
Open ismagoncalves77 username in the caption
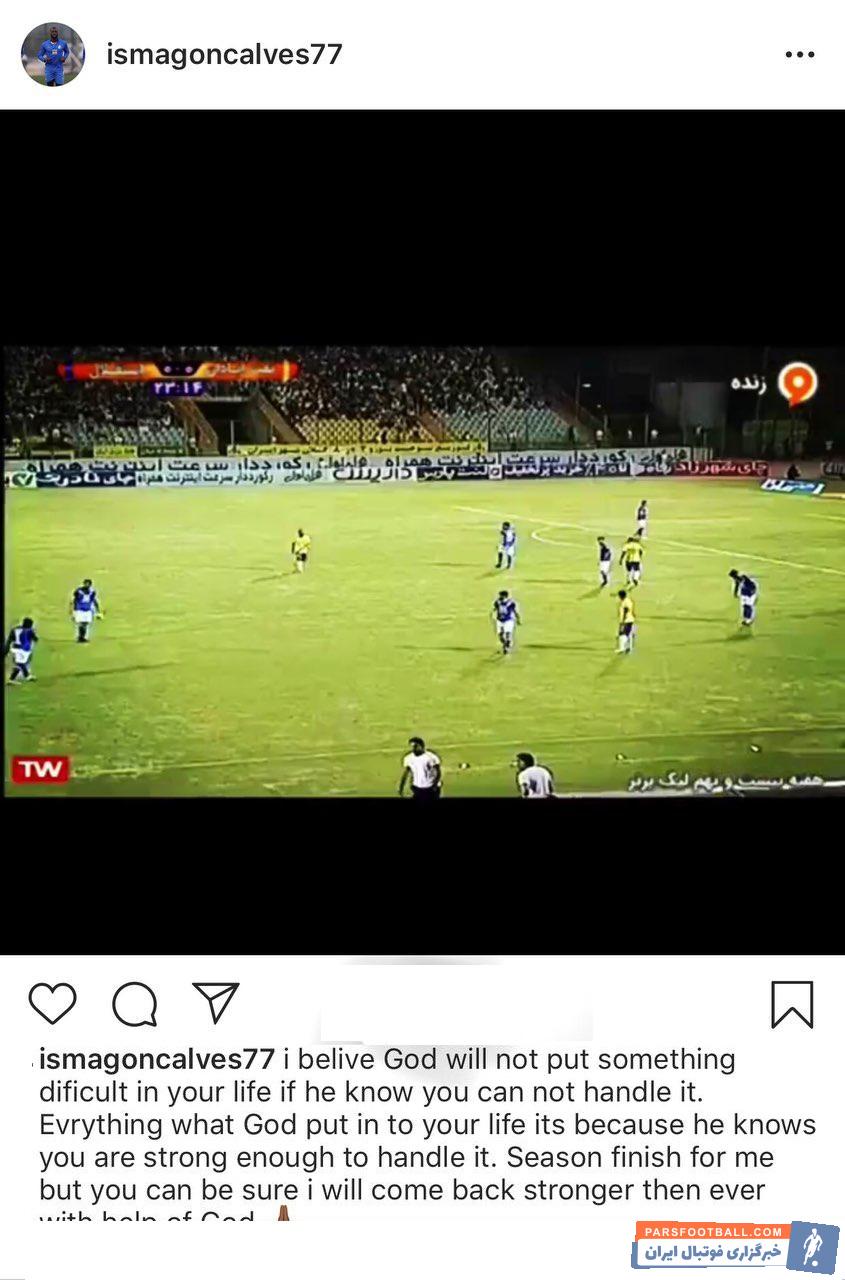point(157,1060)
